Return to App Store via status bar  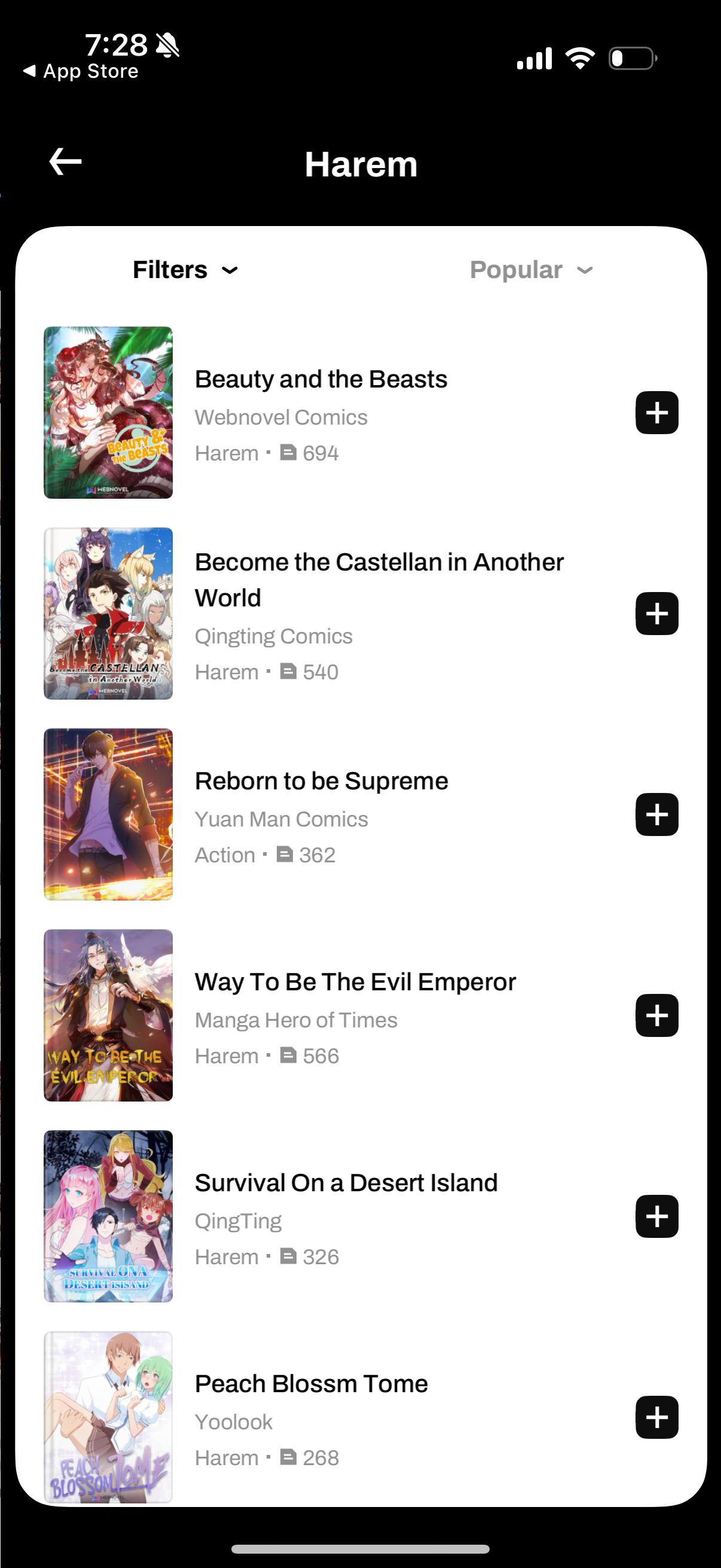click(x=80, y=71)
